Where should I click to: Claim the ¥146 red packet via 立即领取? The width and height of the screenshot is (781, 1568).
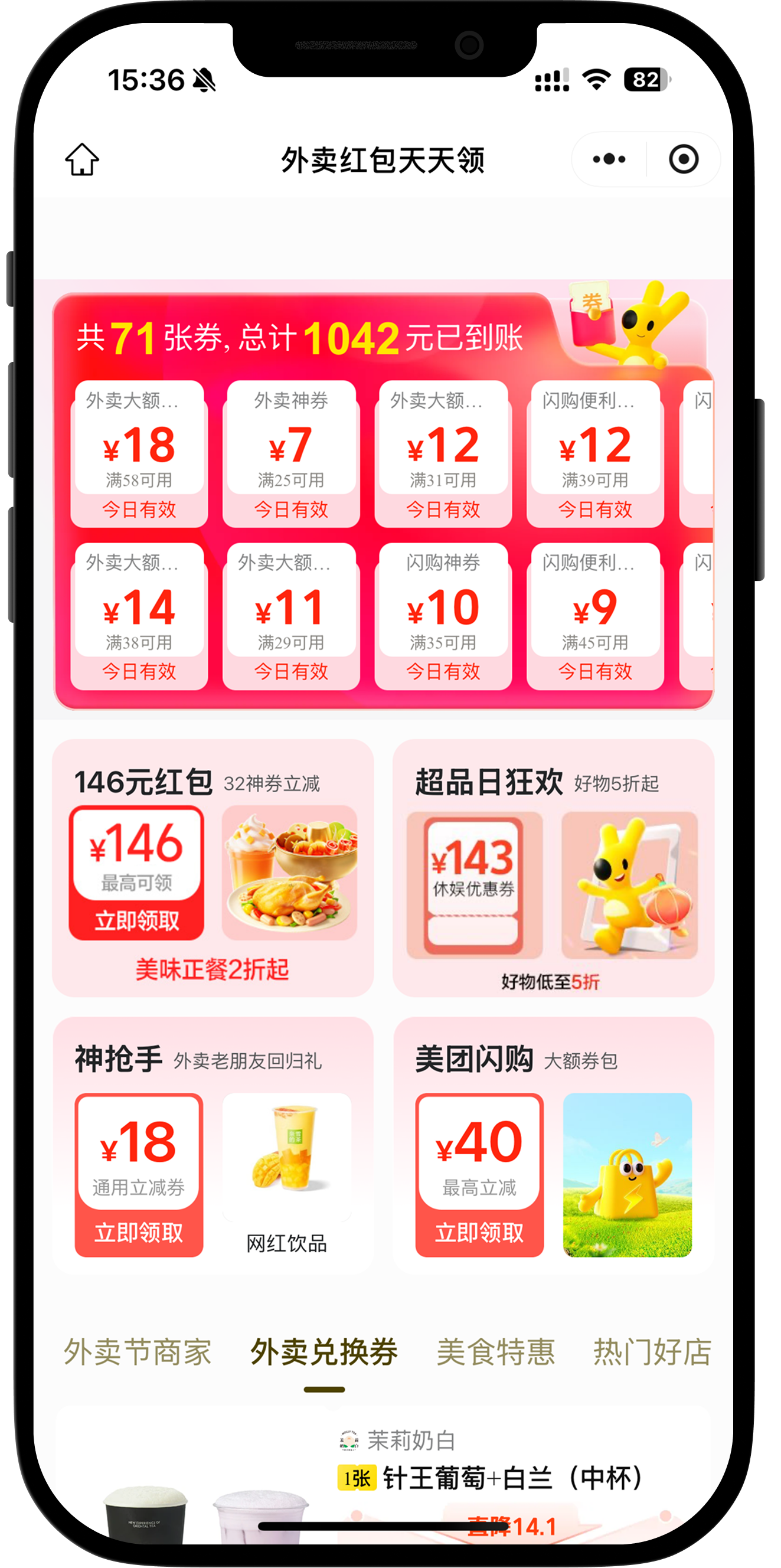137,921
